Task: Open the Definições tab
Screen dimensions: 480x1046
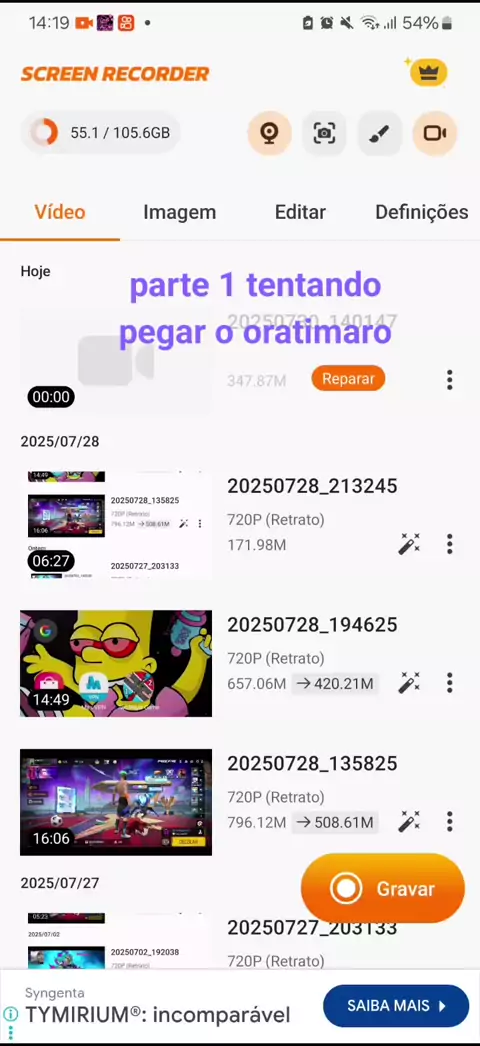Action: (421, 212)
